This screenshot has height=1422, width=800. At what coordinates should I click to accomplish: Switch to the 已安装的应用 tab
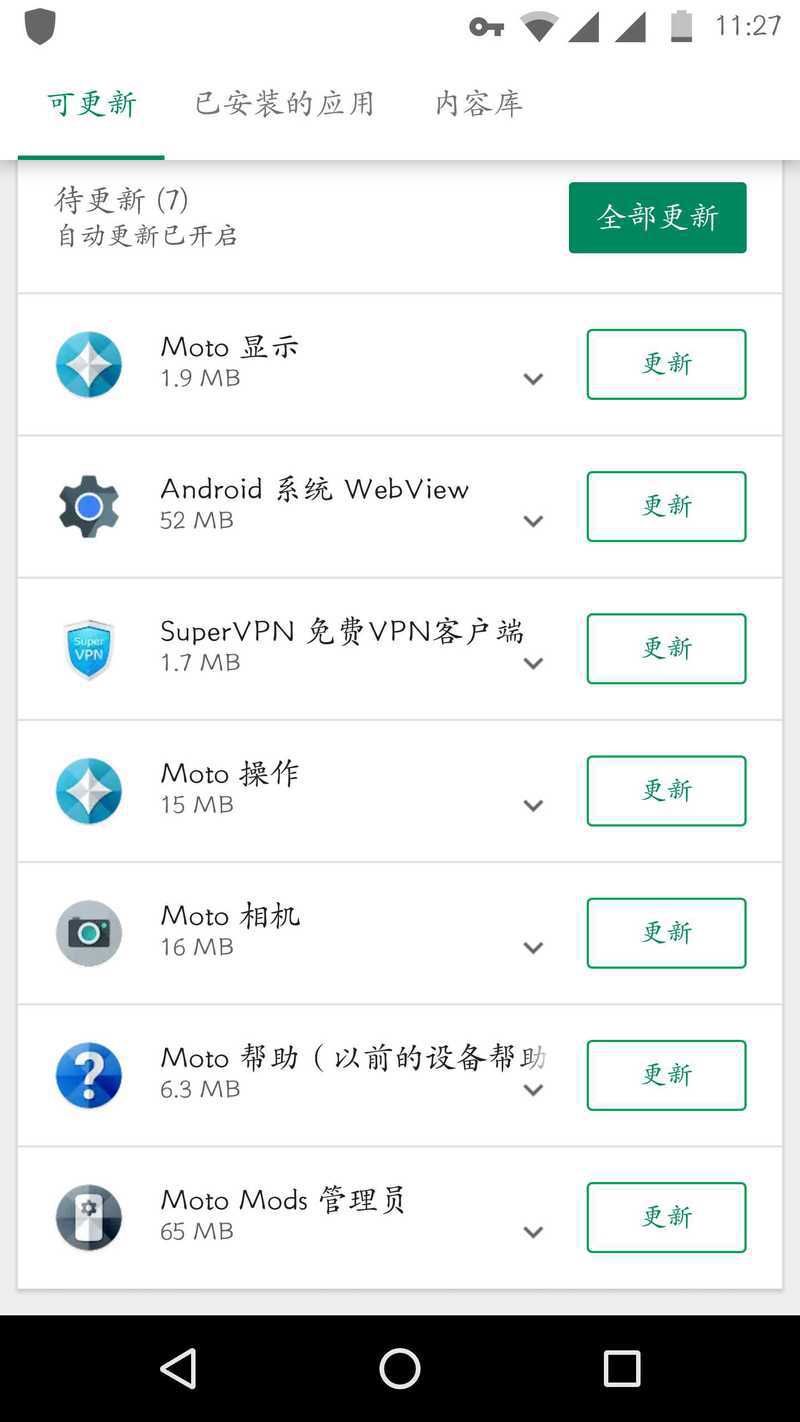tap(284, 102)
